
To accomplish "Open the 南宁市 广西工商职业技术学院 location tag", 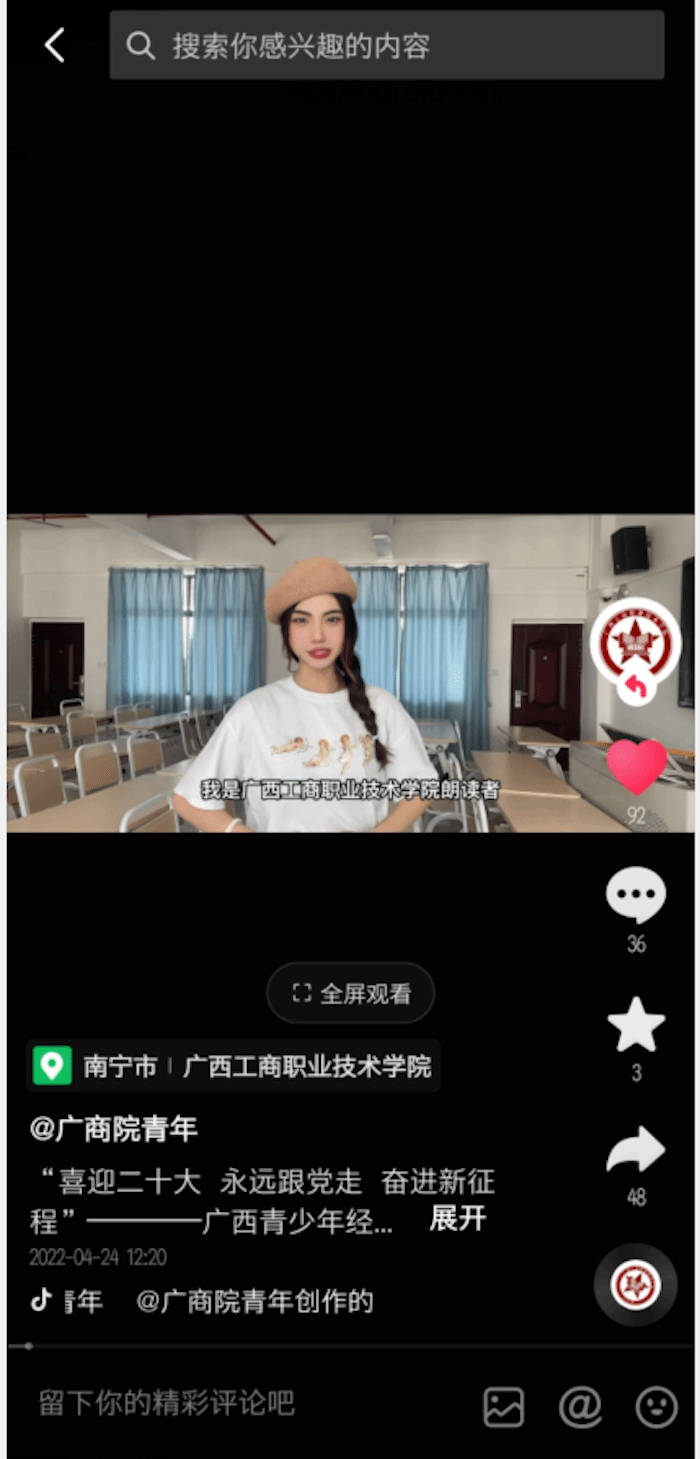I will tap(234, 1066).
